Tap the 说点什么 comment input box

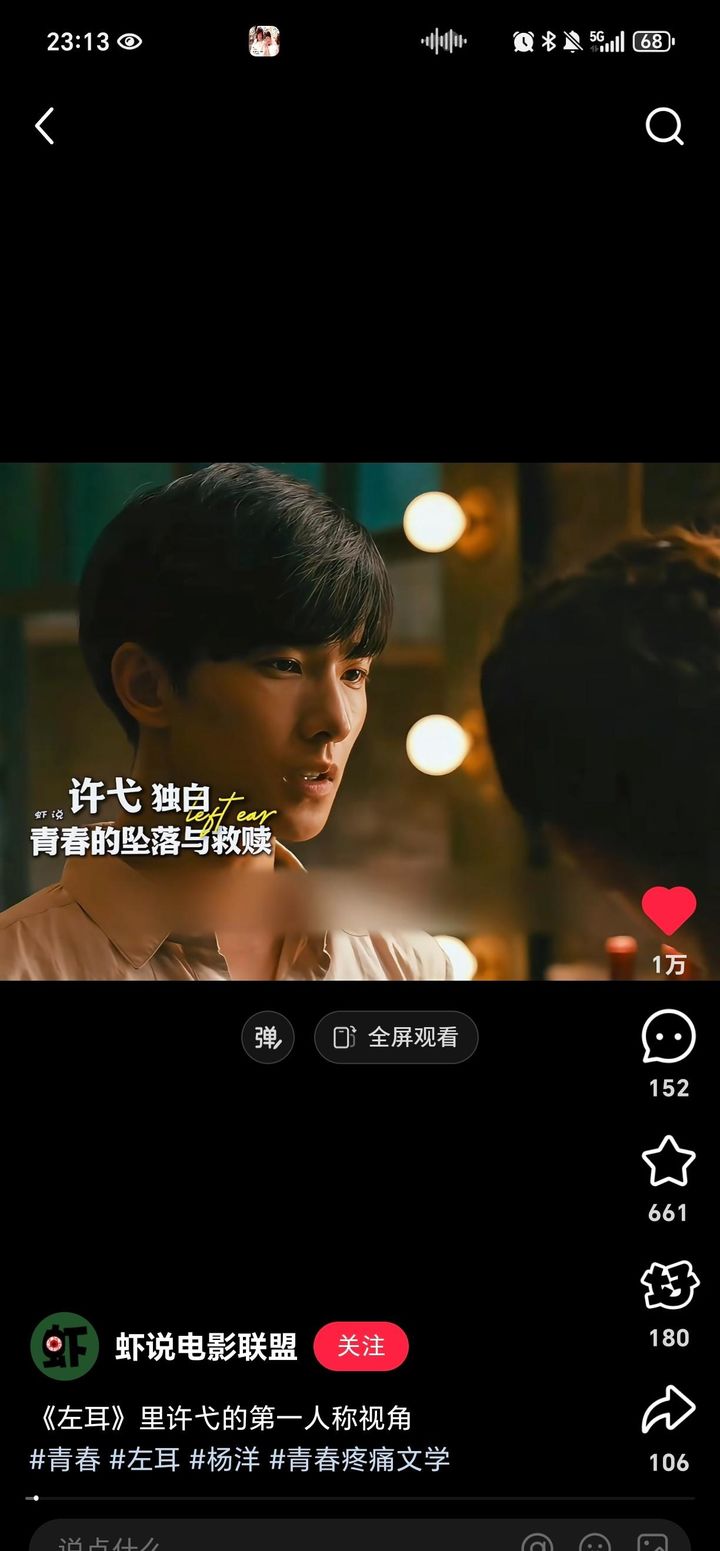[270, 1538]
